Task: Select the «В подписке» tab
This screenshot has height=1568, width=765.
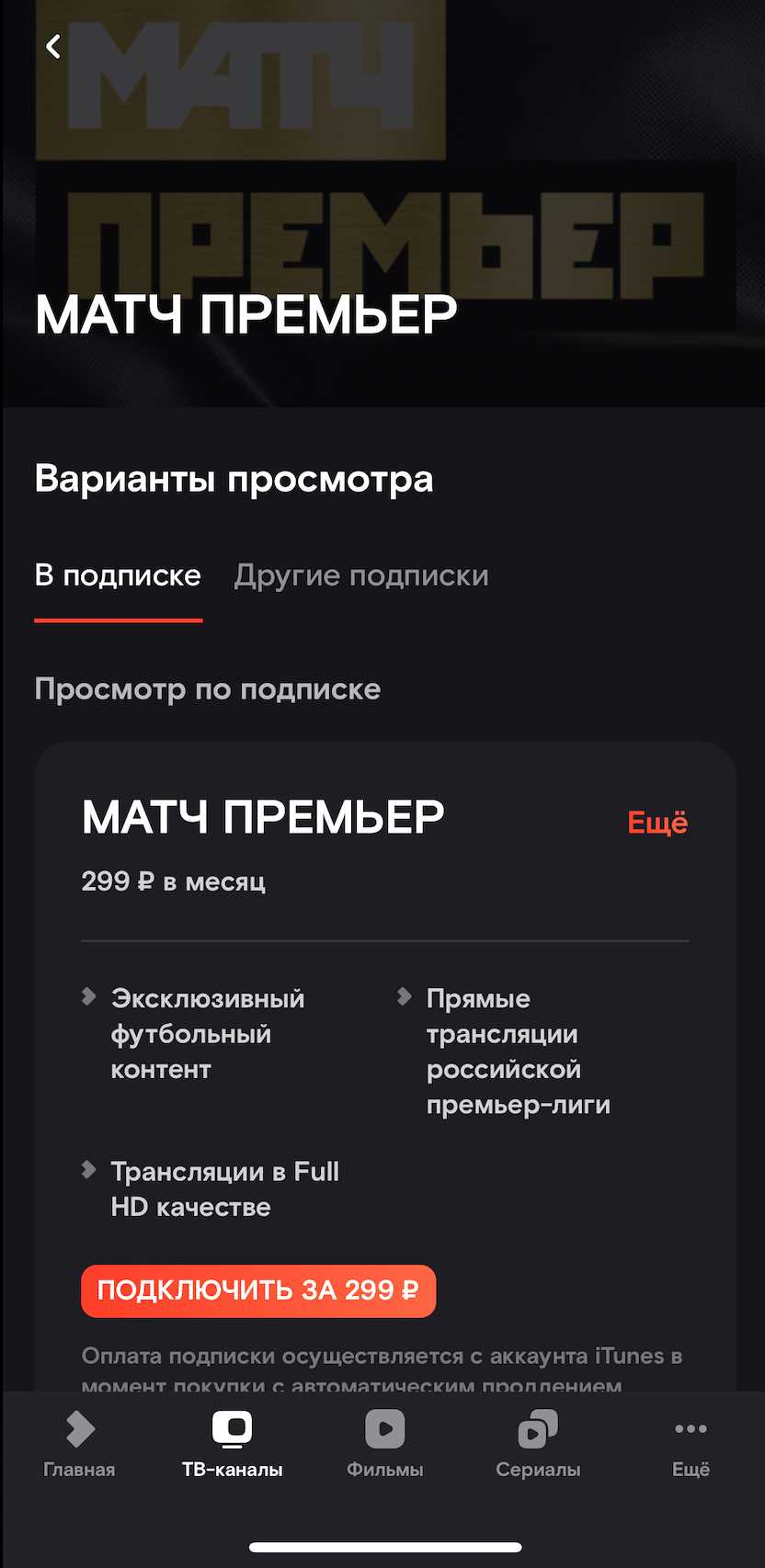Action: pos(118,575)
